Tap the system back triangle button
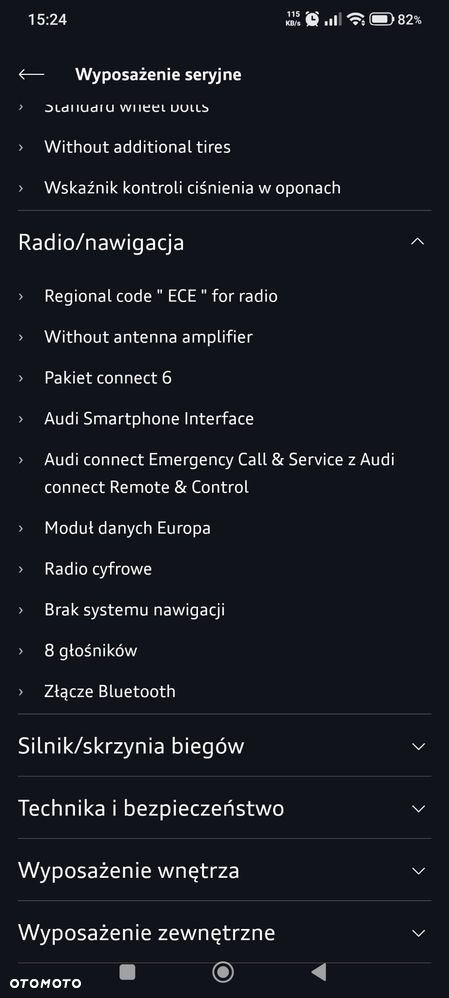The image size is (449, 998). [319, 972]
